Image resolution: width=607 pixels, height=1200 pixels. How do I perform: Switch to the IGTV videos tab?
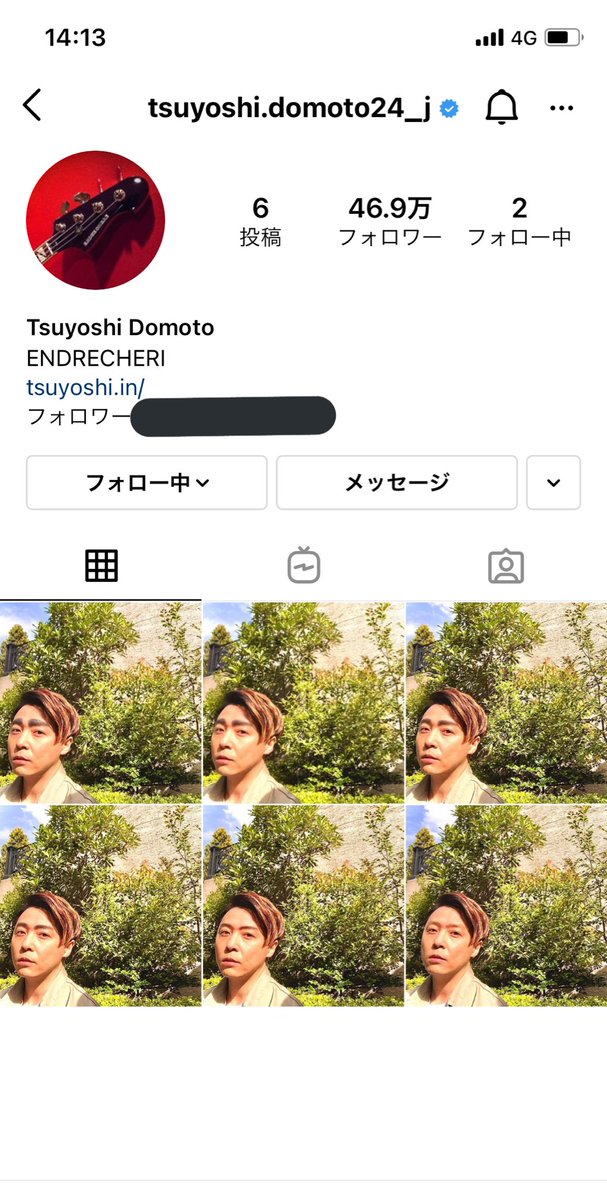point(303,566)
